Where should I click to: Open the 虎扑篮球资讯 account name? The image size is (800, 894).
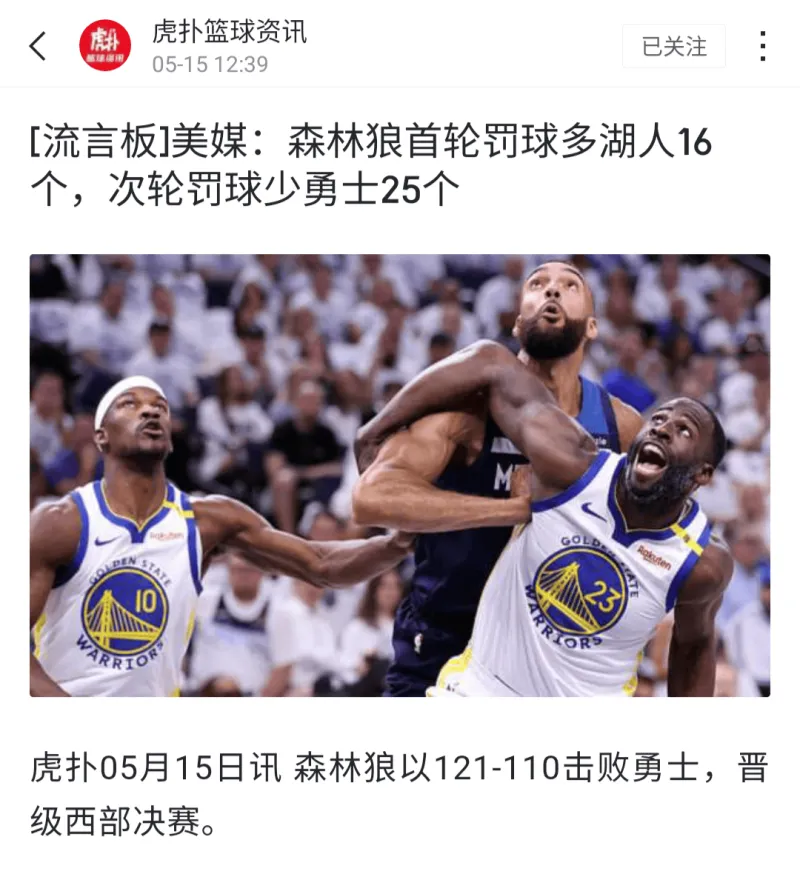(229, 31)
